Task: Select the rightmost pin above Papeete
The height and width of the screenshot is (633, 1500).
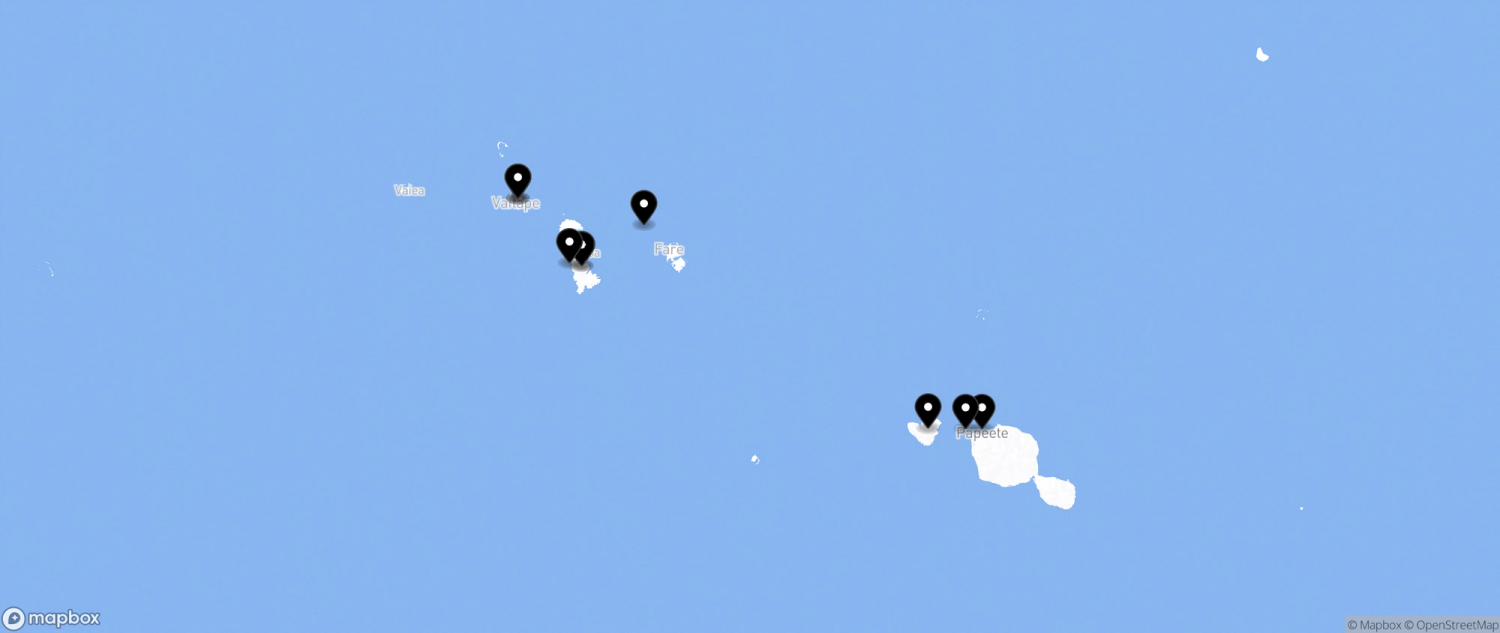Action: click(983, 410)
